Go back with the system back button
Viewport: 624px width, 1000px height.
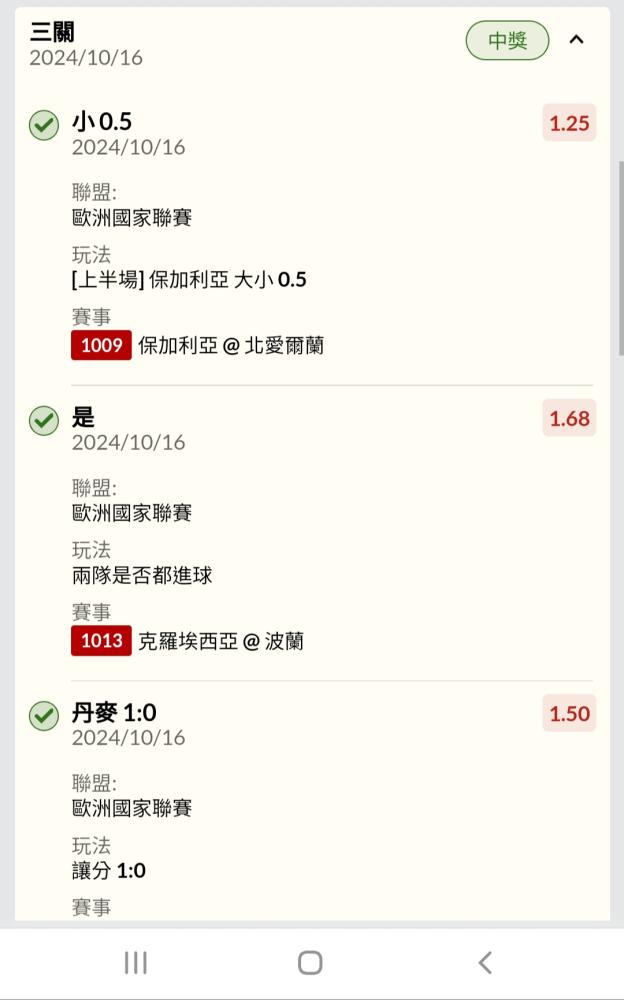click(485, 963)
